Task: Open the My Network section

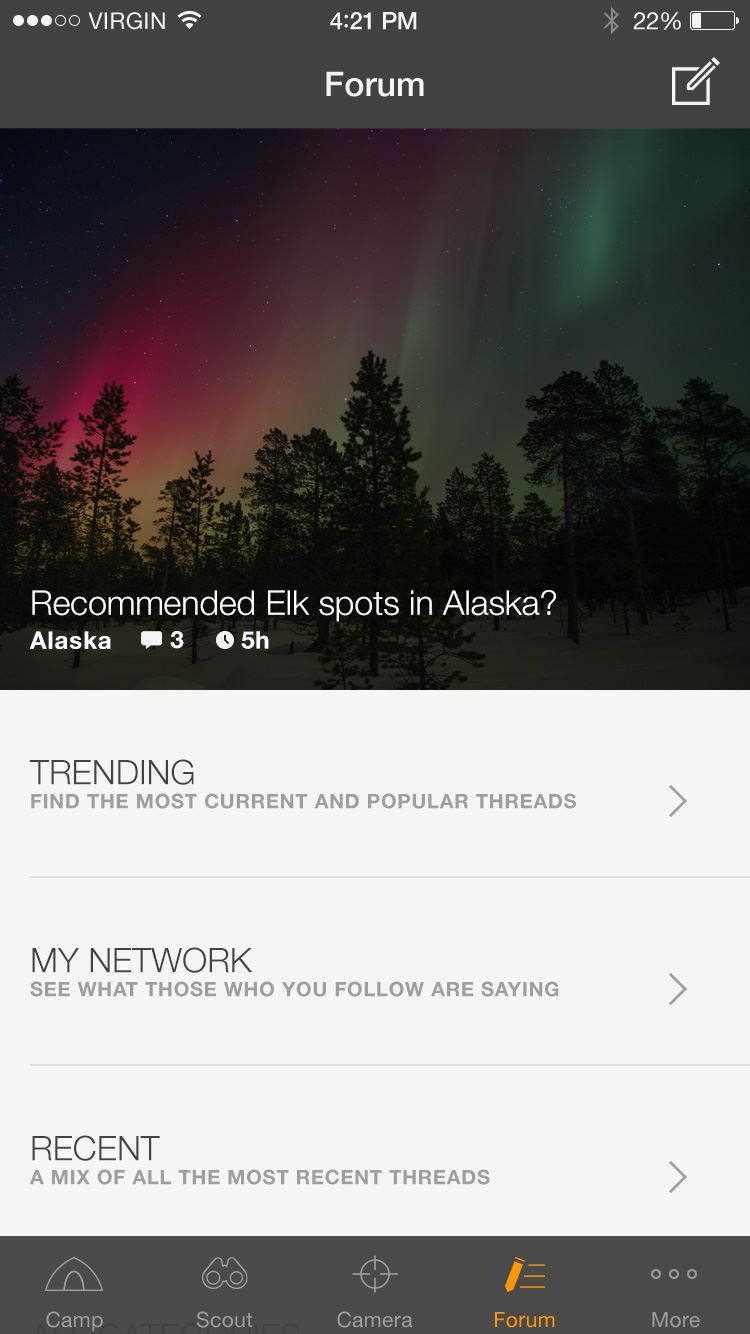Action: pos(375,971)
